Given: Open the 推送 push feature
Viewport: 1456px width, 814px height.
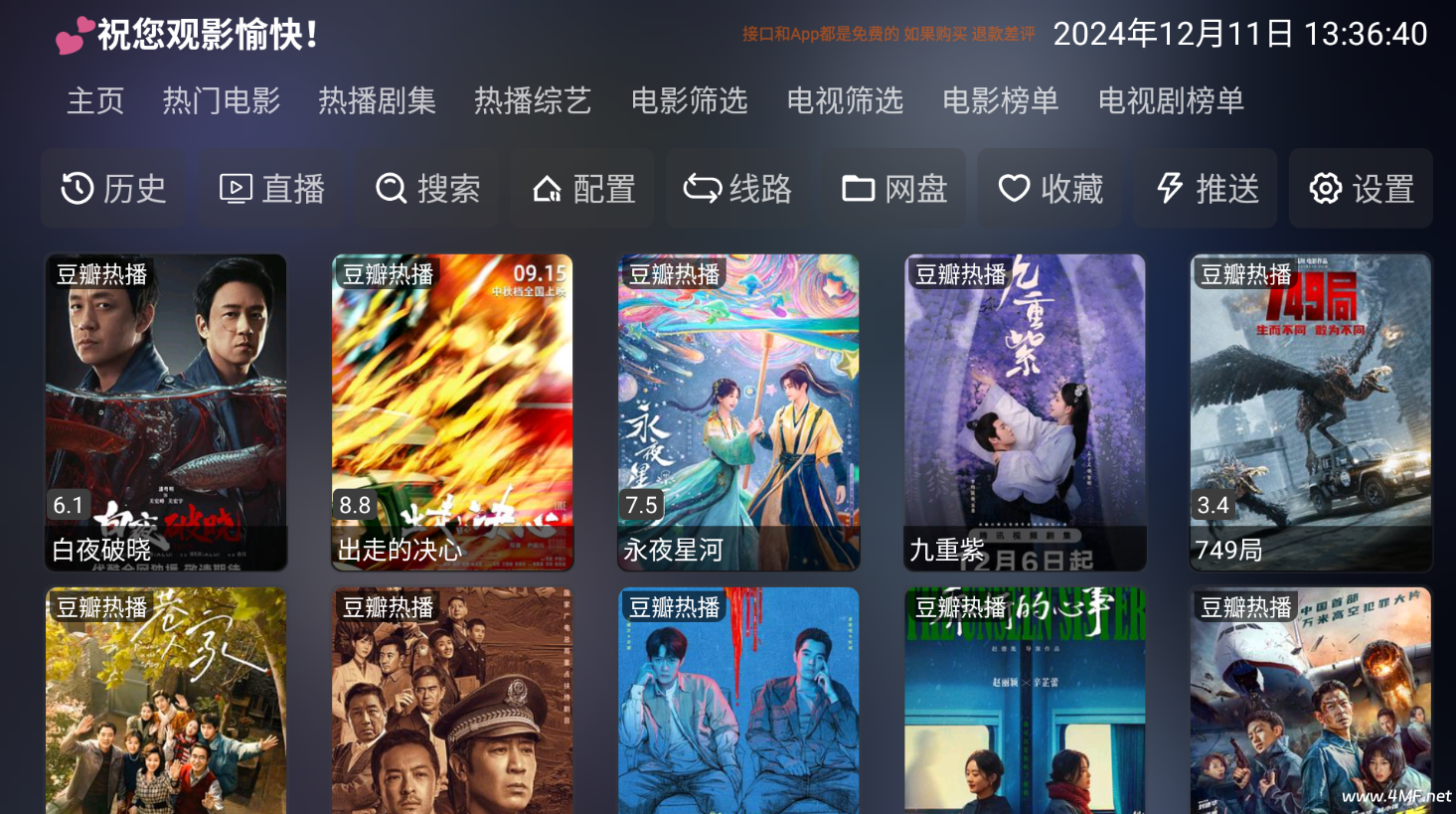Looking at the screenshot, I should [x=1207, y=189].
